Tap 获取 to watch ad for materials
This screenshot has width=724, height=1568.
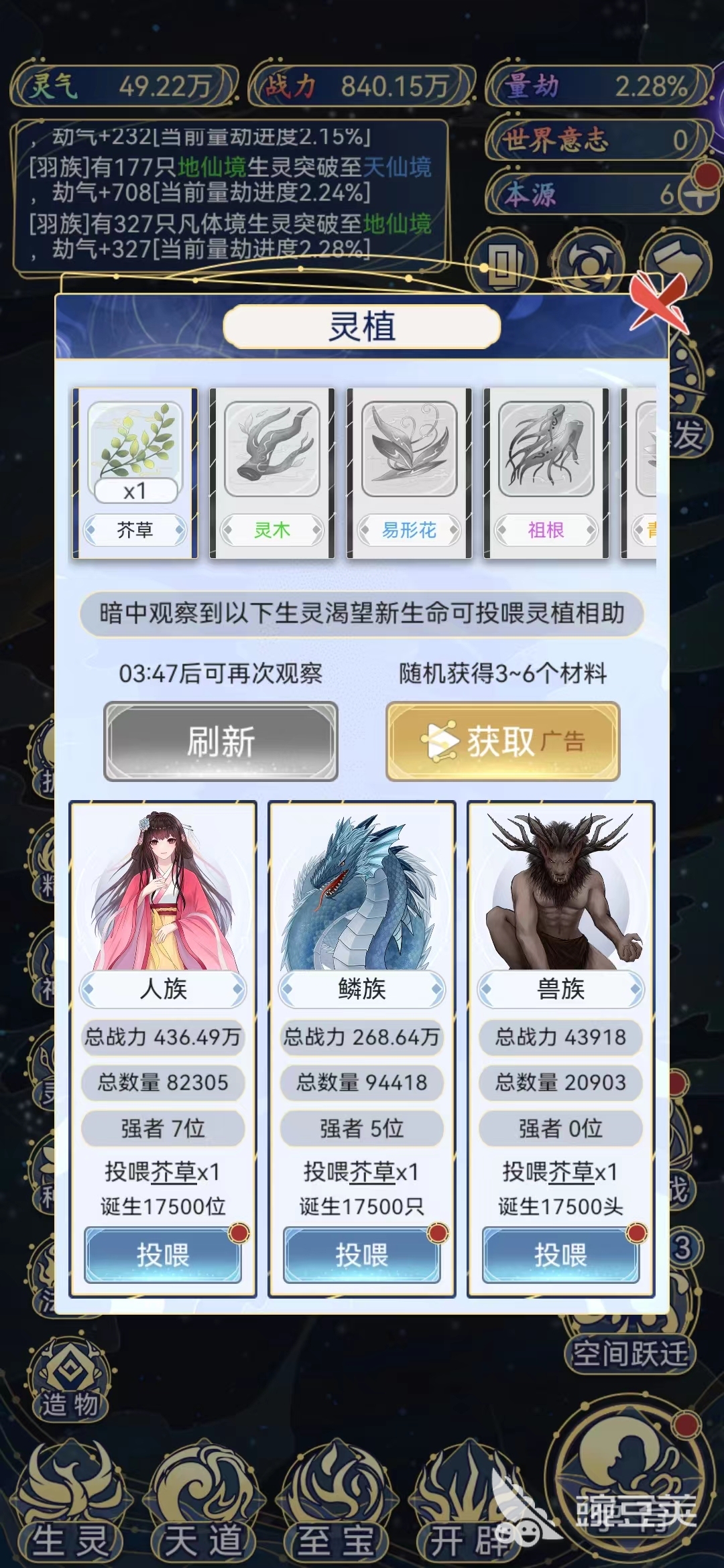(x=503, y=741)
